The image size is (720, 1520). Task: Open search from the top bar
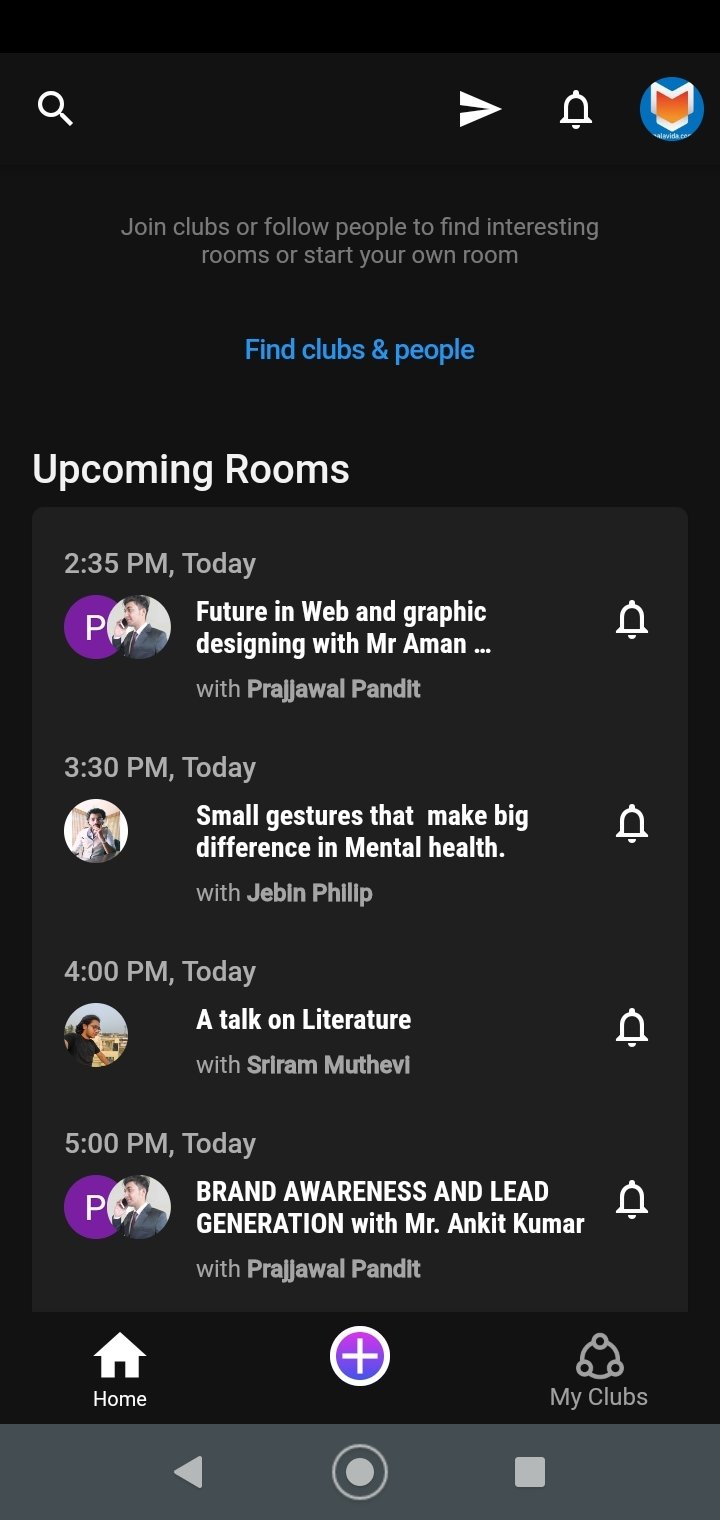click(x=55, y=108)
